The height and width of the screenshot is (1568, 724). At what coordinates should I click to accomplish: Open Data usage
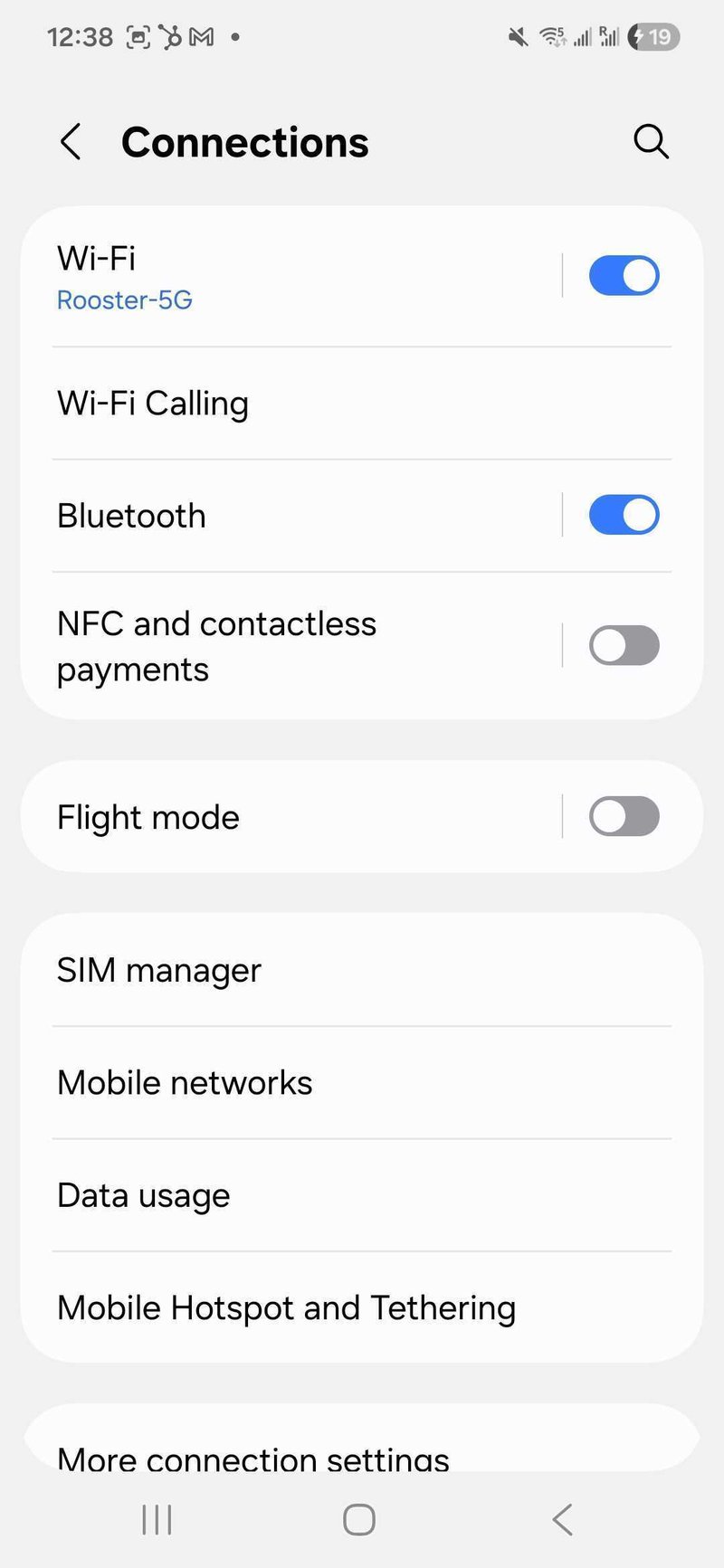pyautogui.click(x=143, y=1194)
